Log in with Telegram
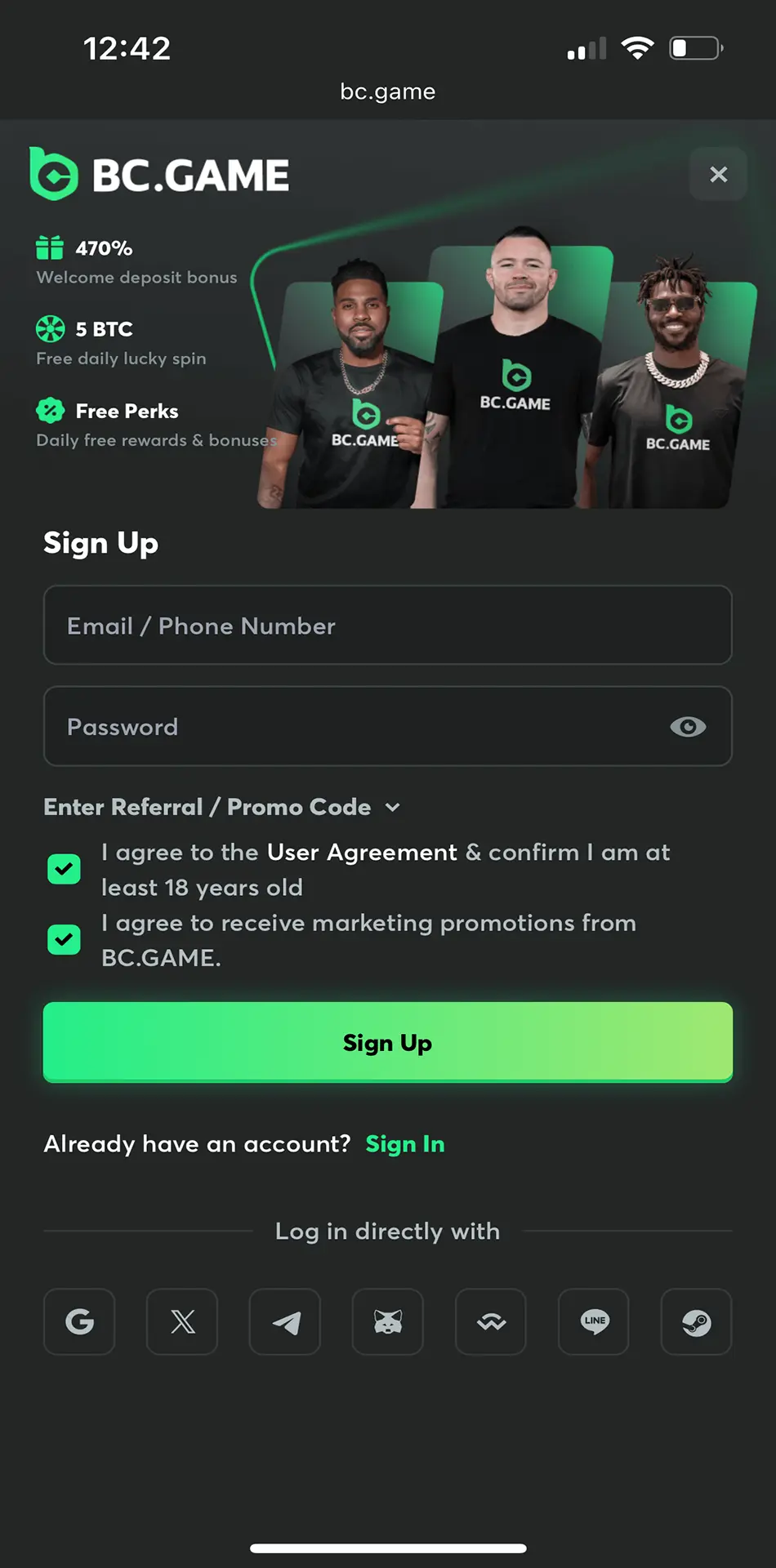The width and height of the screenshot is (776, 1568). [x=285, y=1321]
